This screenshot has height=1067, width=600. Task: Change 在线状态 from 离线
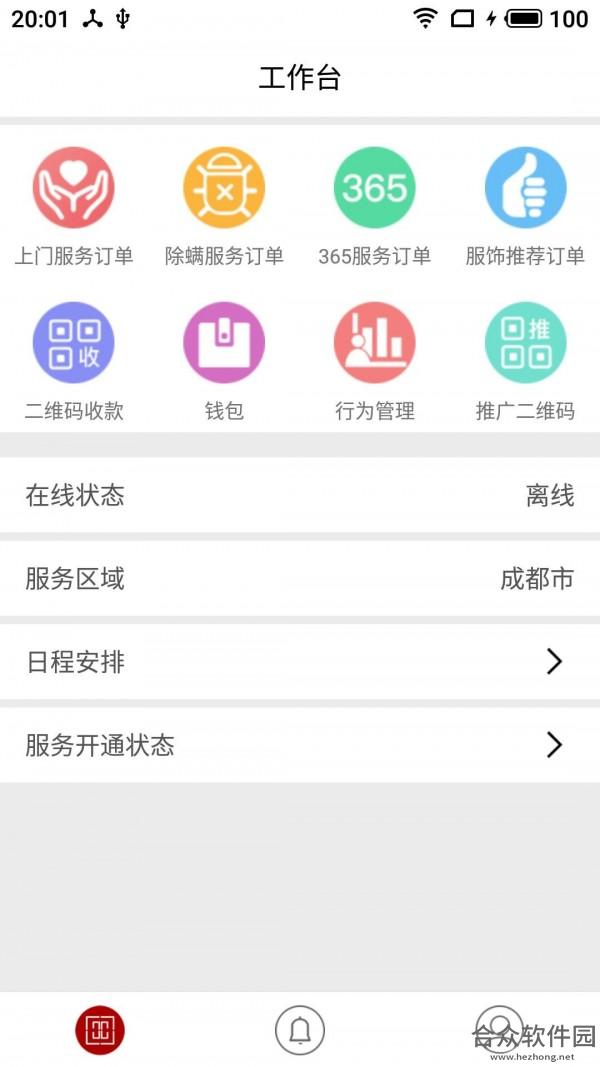300,495
